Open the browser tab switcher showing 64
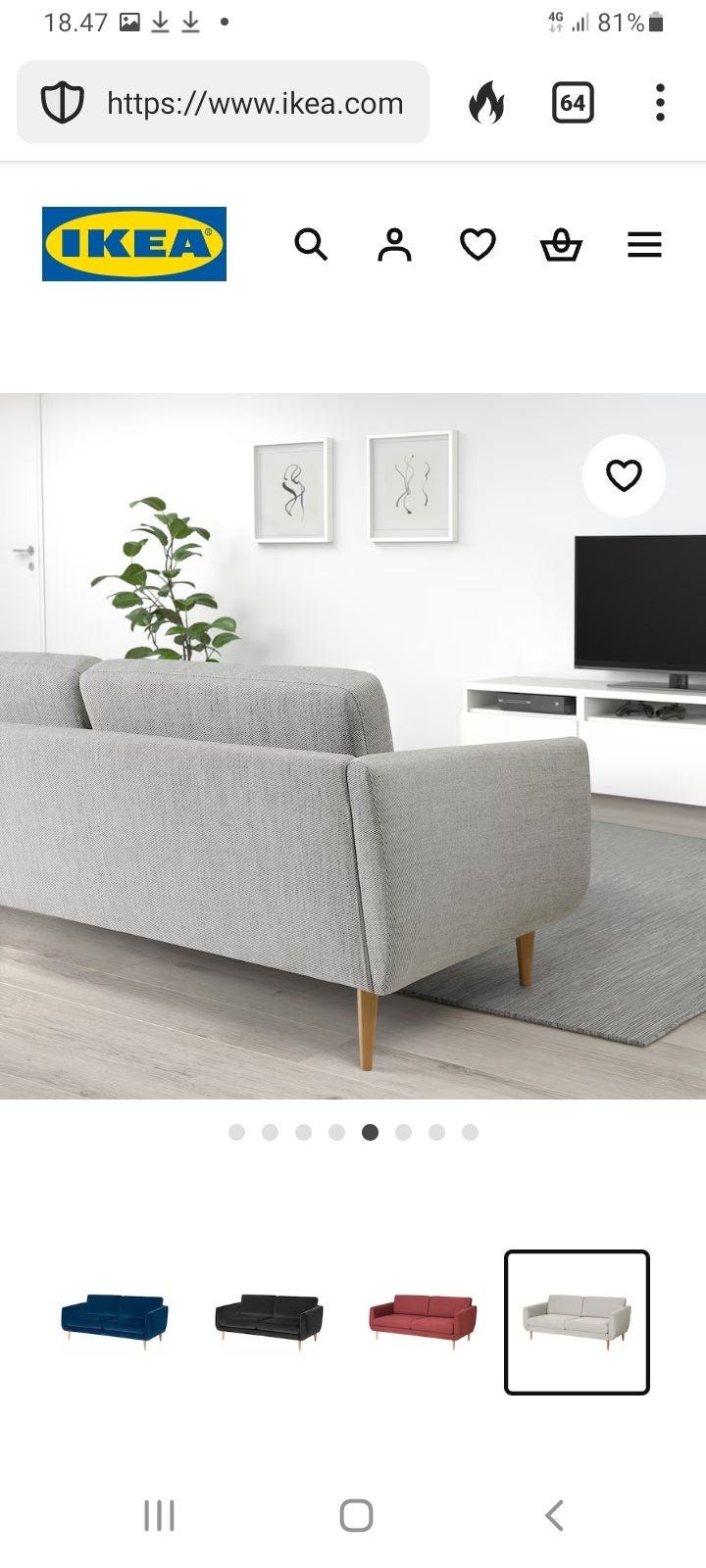The height and width of the screenshot is (1568, 706). click(574, 102)
